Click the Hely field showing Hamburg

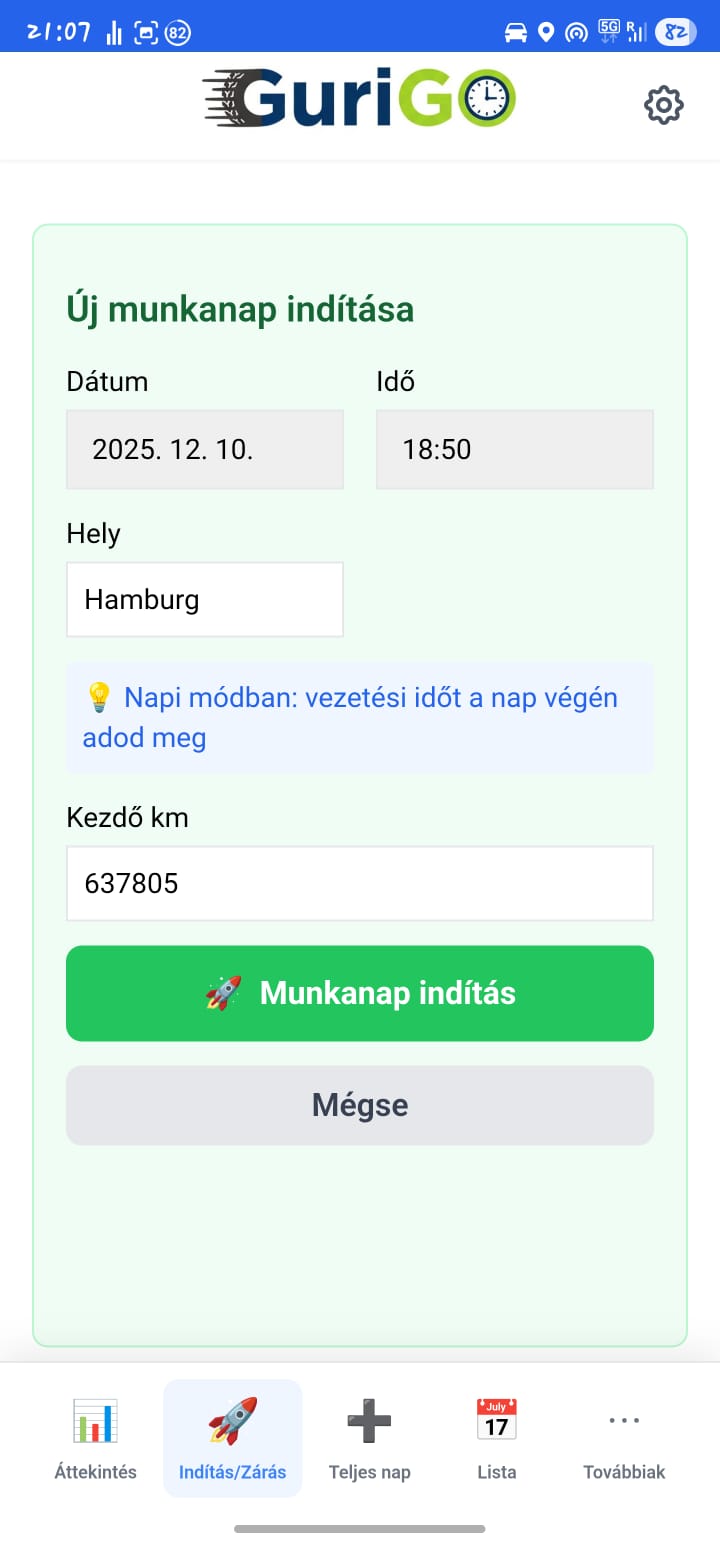(204, 599)
